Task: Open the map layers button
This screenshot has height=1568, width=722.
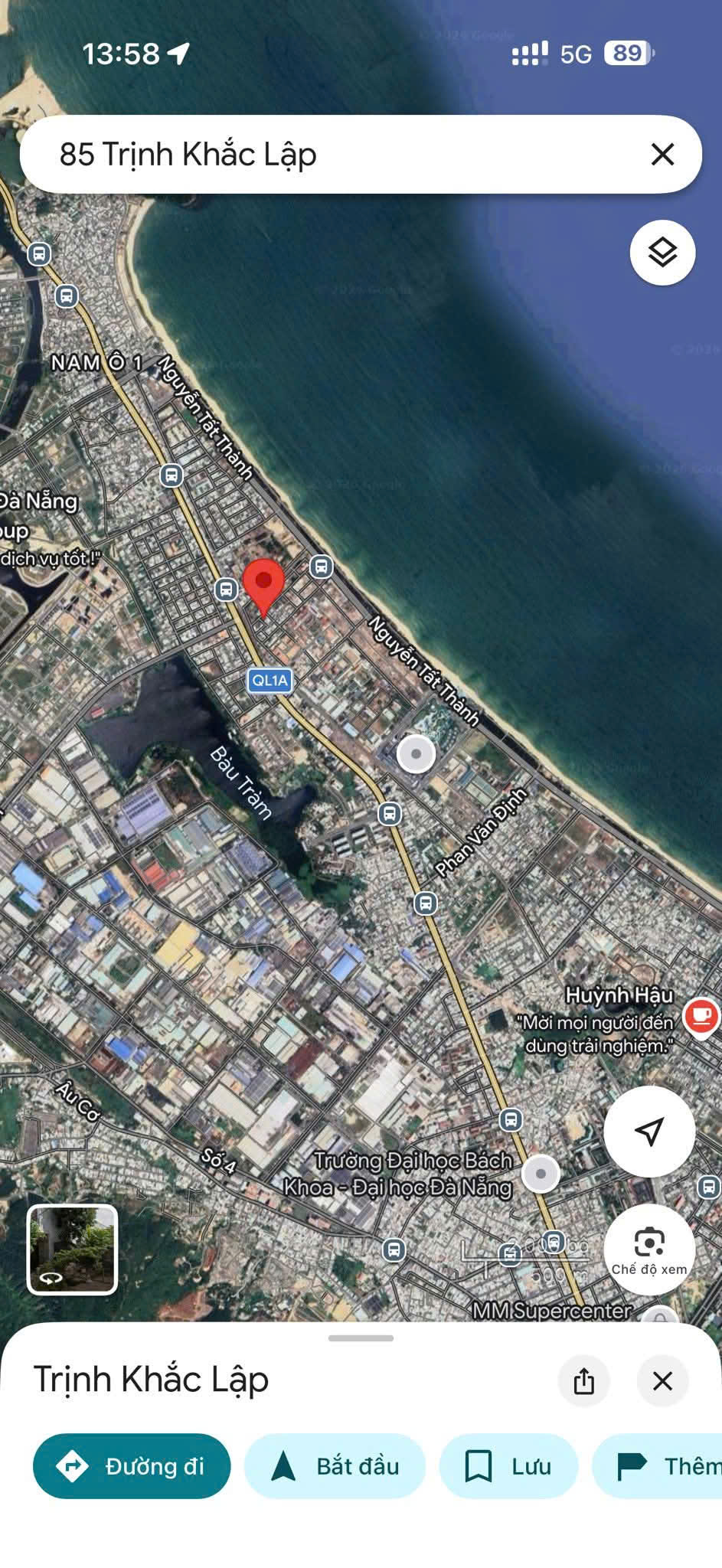Action: coord(662,252)
